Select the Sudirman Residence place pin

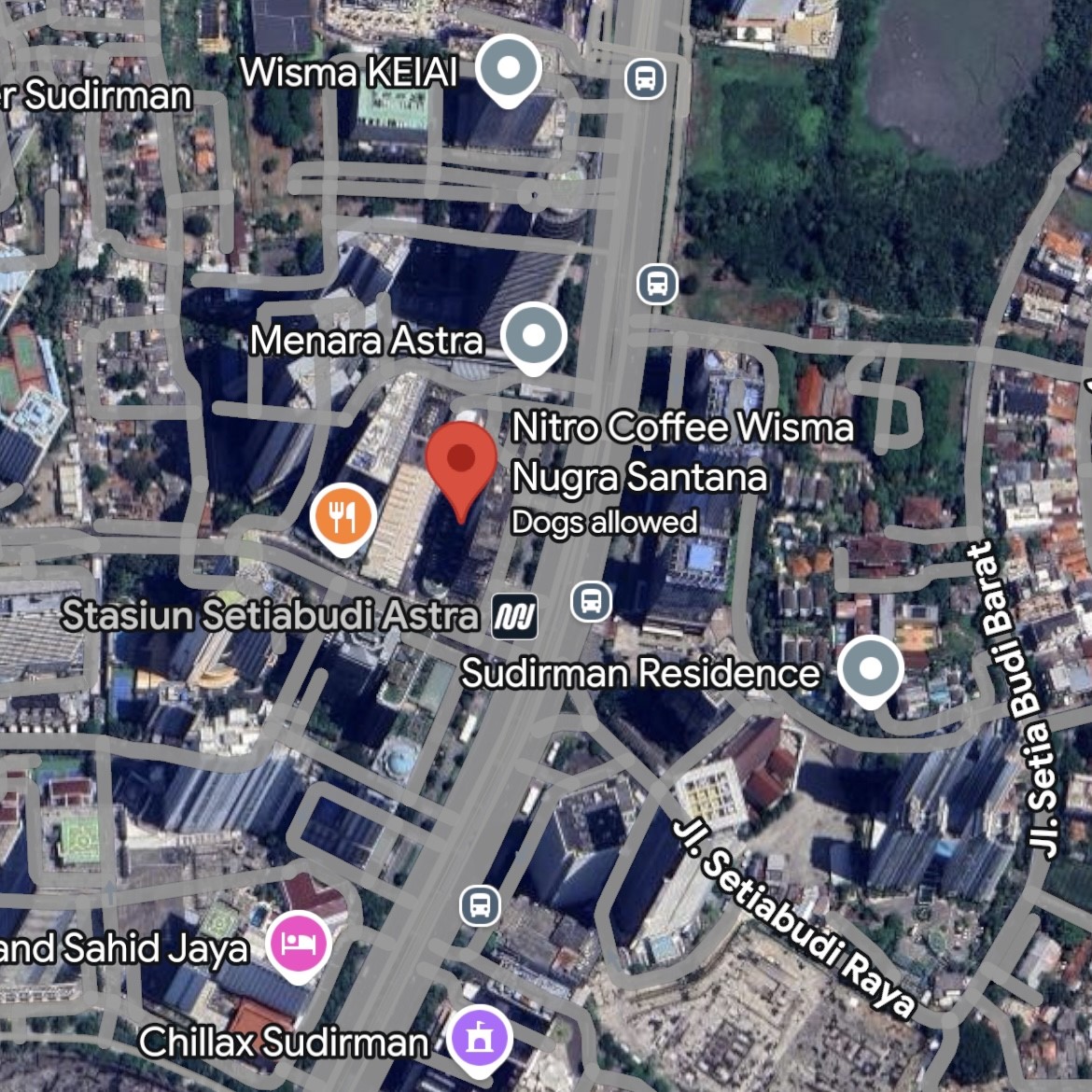[870, 669]
